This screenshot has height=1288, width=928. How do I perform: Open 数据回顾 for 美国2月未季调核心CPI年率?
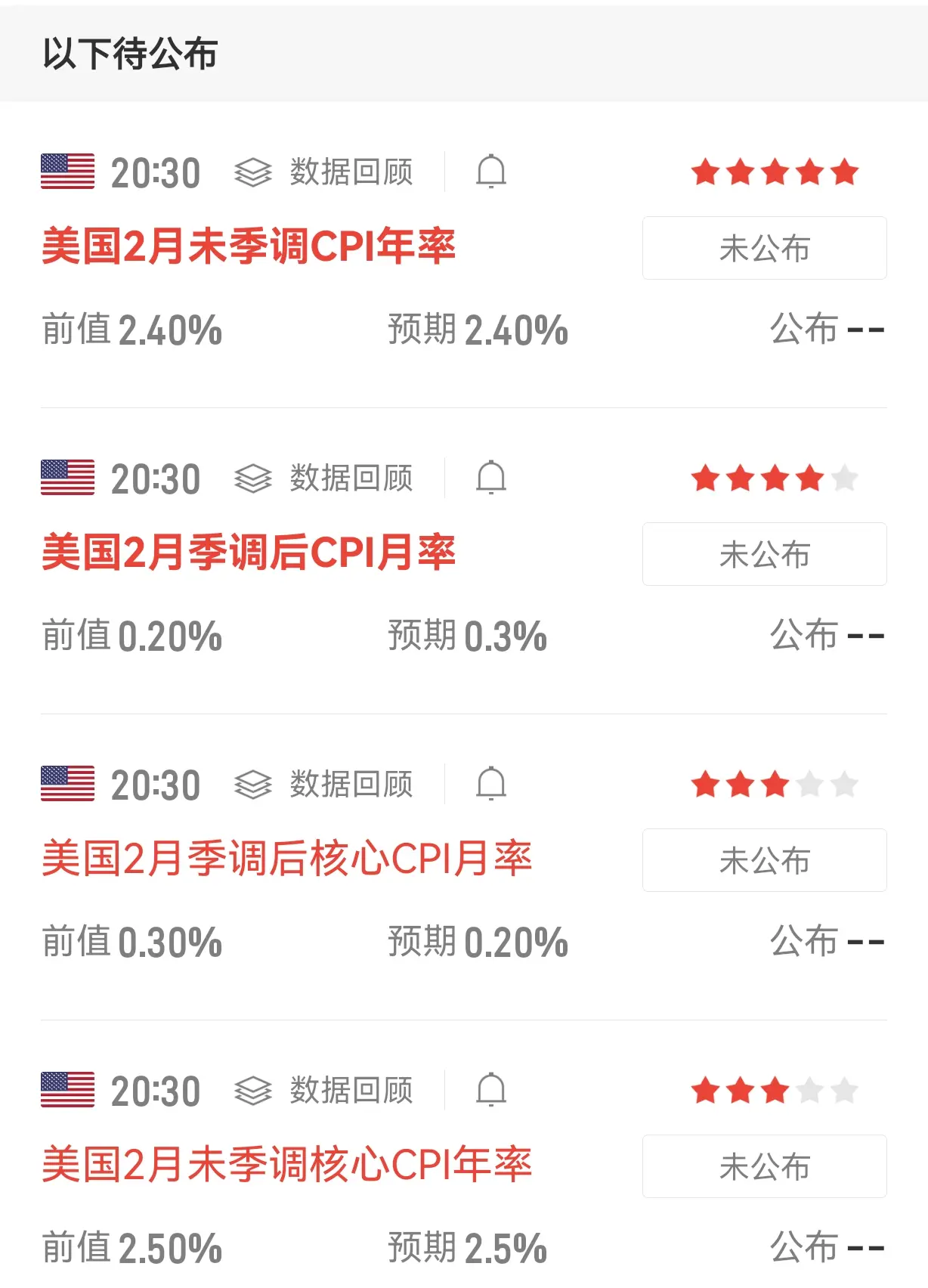click(x=325, y=1091)
